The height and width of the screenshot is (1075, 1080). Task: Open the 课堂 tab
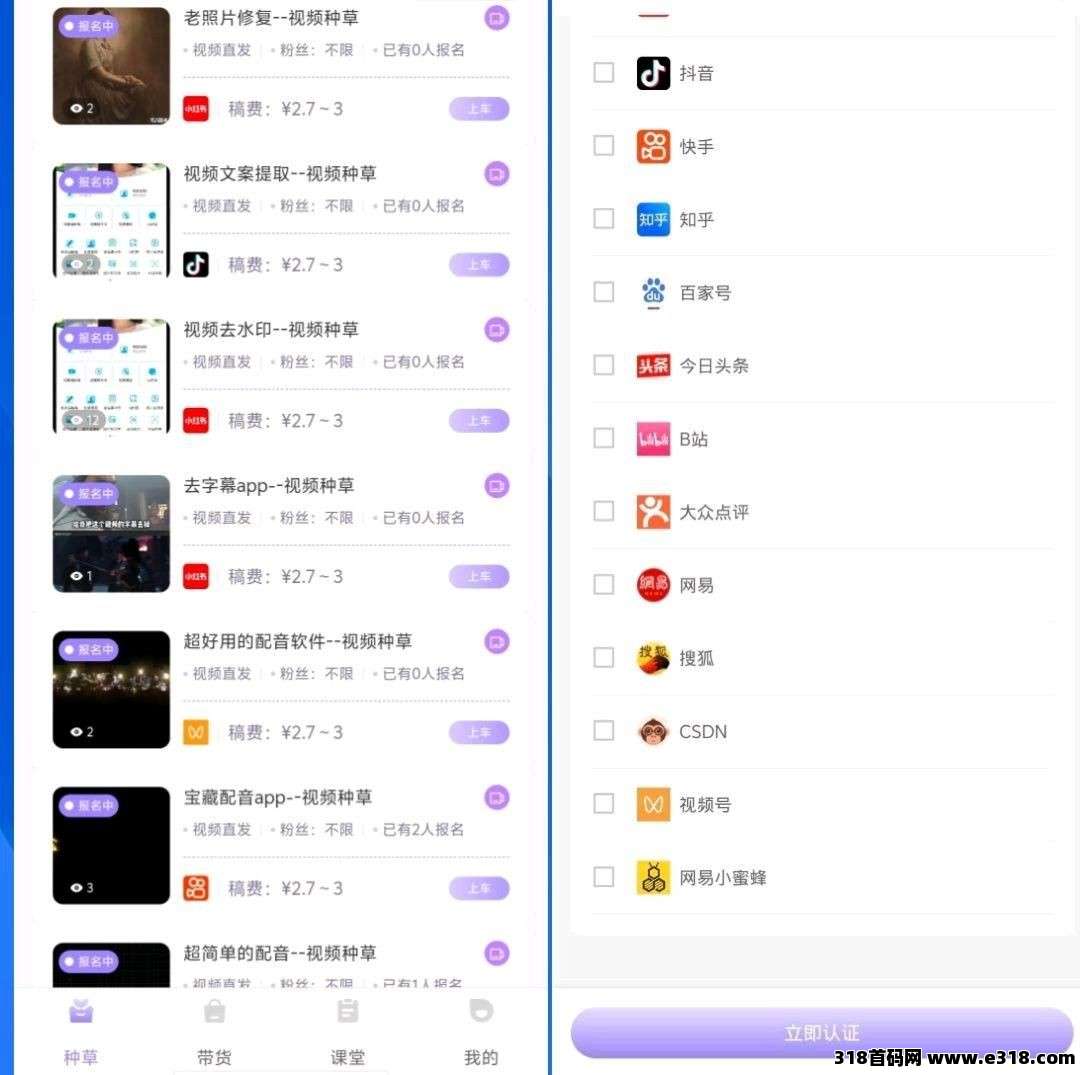[348, 1034]
